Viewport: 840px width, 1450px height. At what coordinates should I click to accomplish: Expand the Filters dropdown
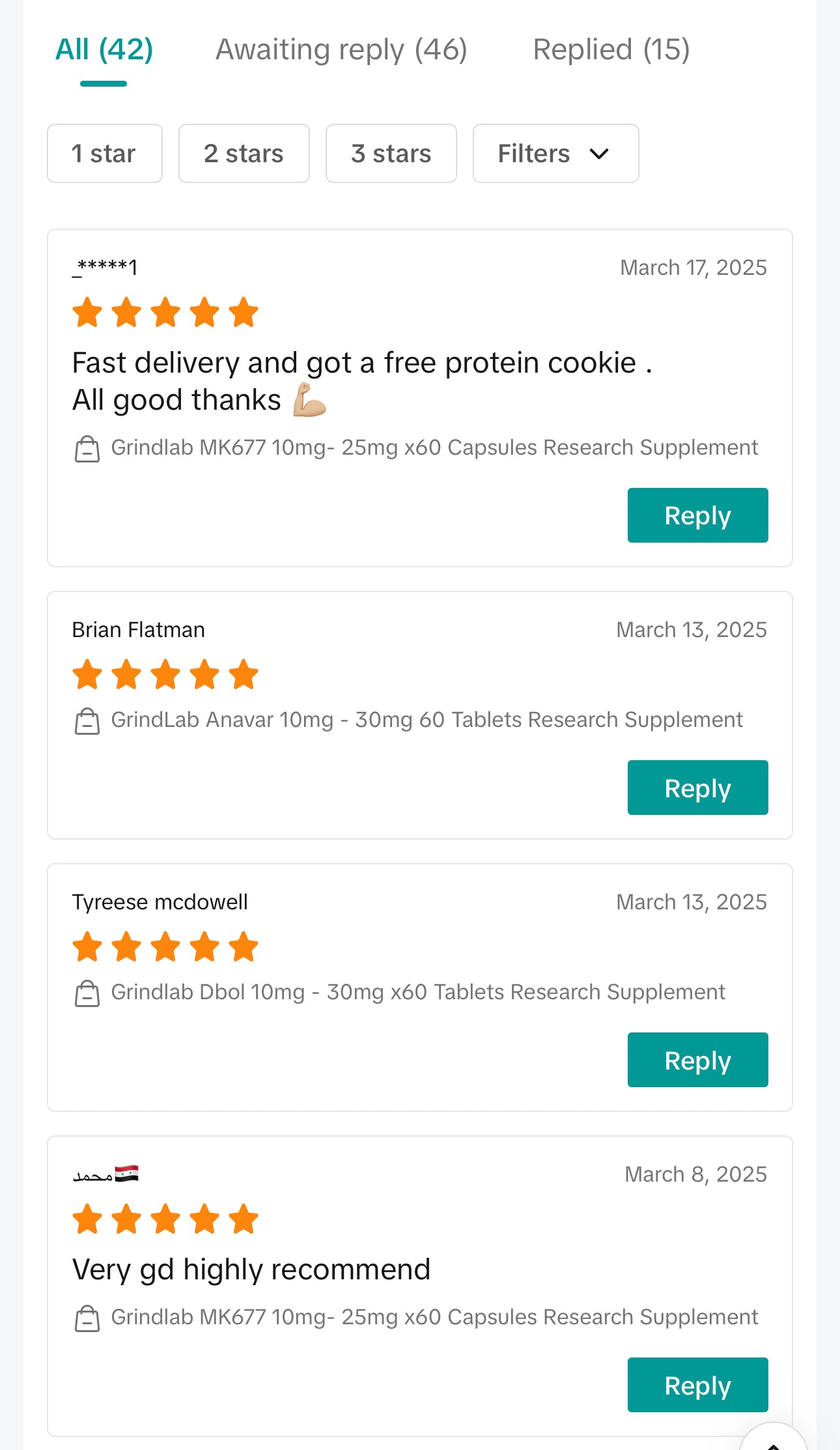click(555, 154)
